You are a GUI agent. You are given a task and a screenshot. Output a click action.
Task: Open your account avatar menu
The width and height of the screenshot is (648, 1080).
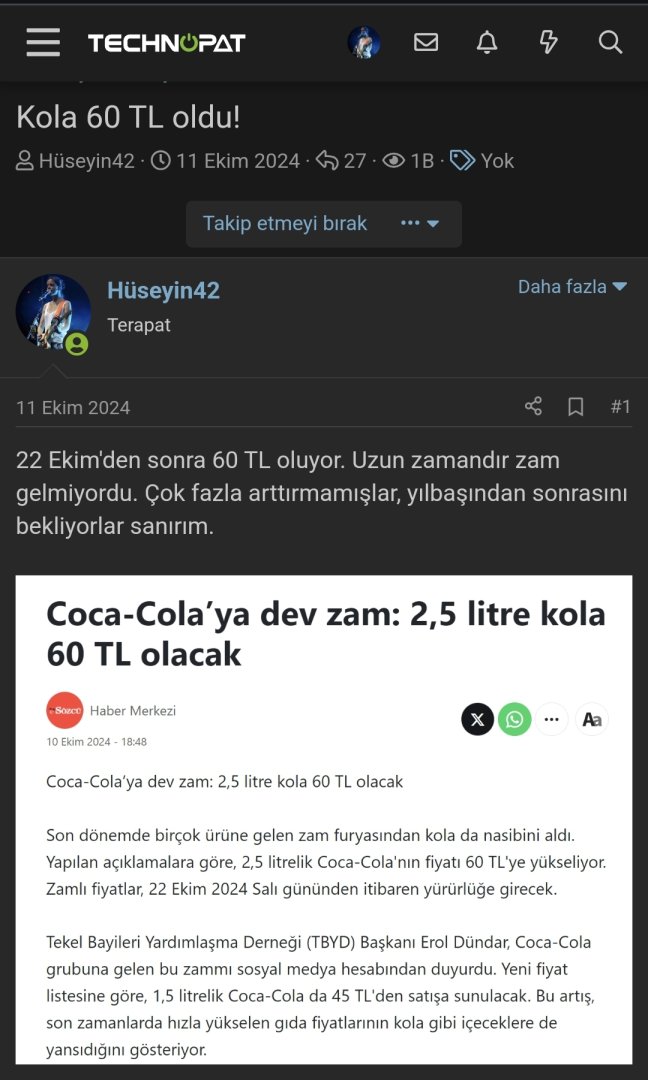[364, 42]
